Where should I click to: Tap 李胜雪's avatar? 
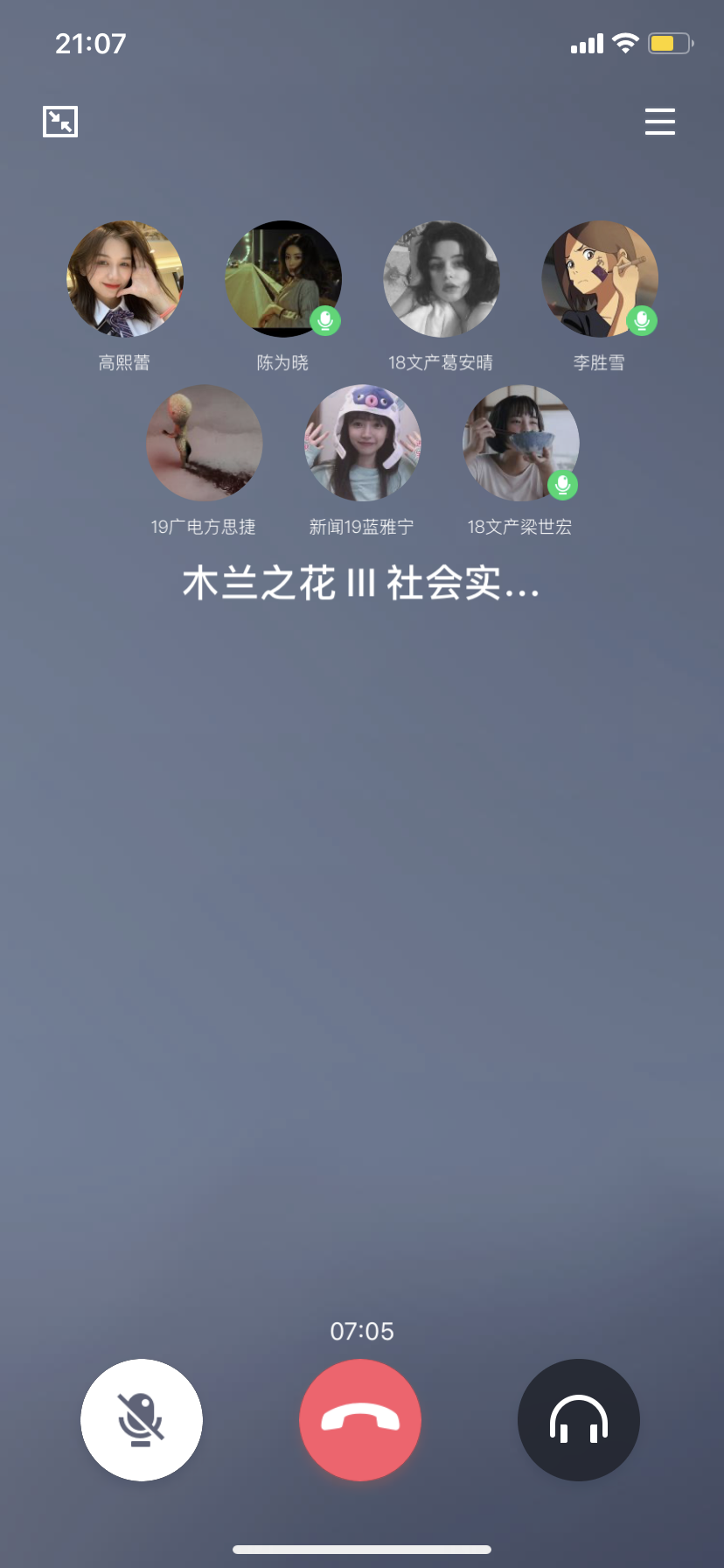(x=600, y=279)
